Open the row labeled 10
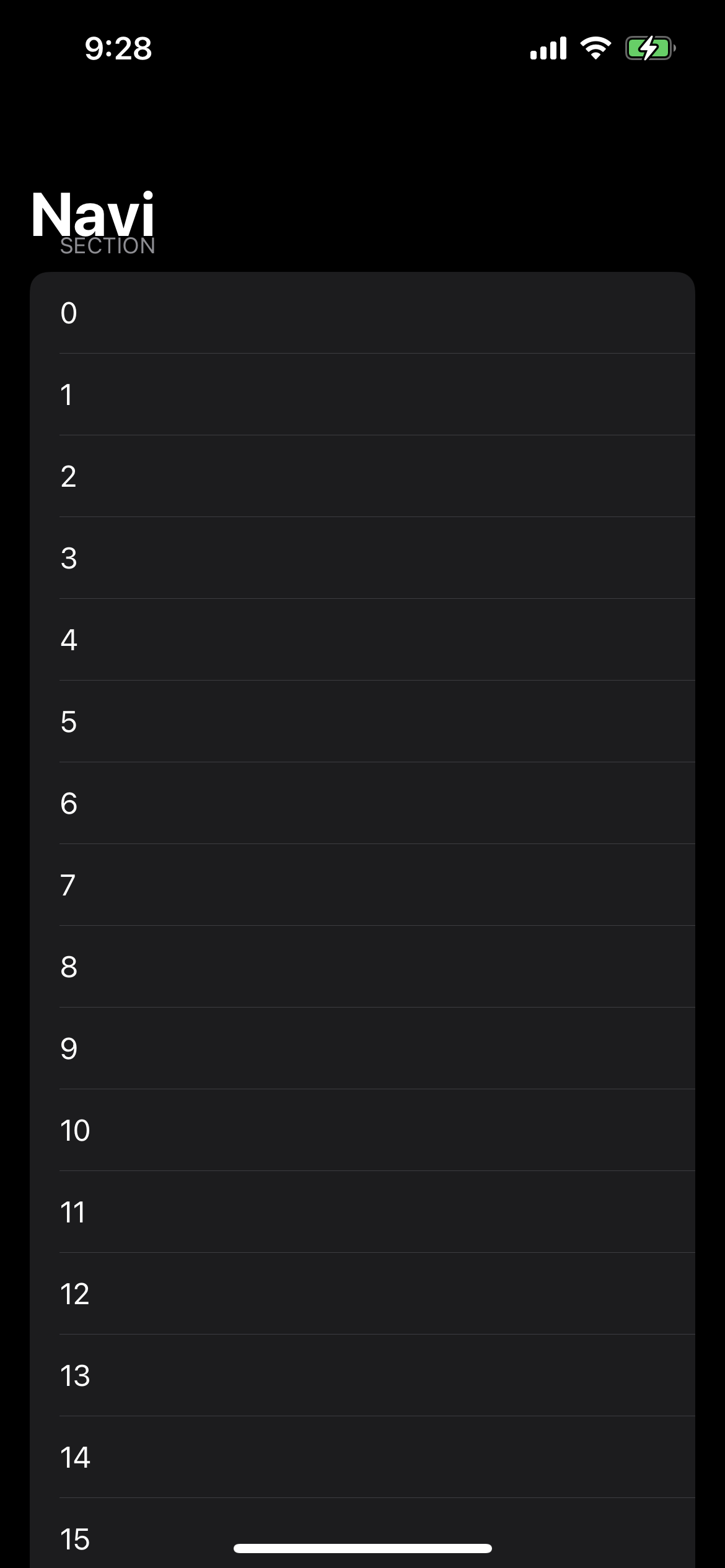This screenshot has height=1568, width=725. pyautogui.click(x=362, y=1130)
